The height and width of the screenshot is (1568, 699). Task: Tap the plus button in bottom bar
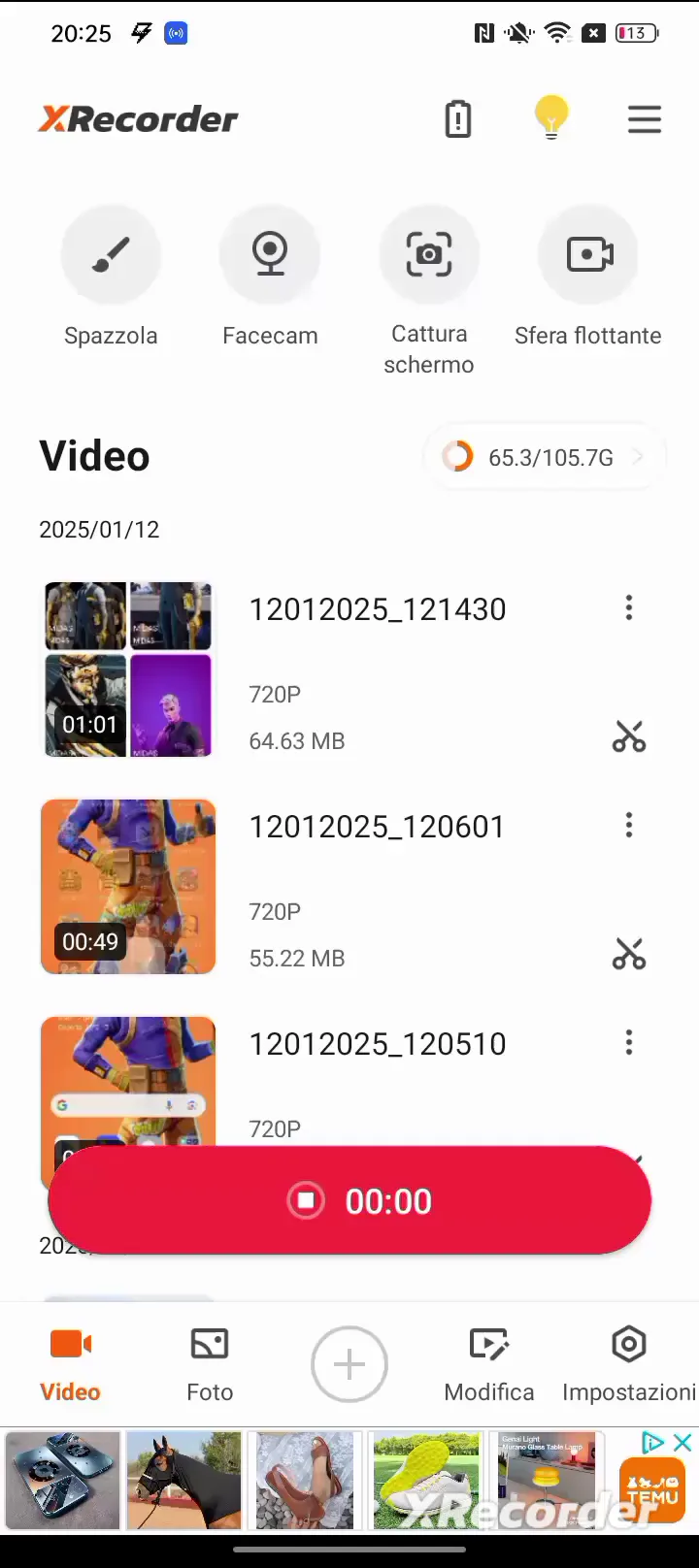tap(349, 1365)
